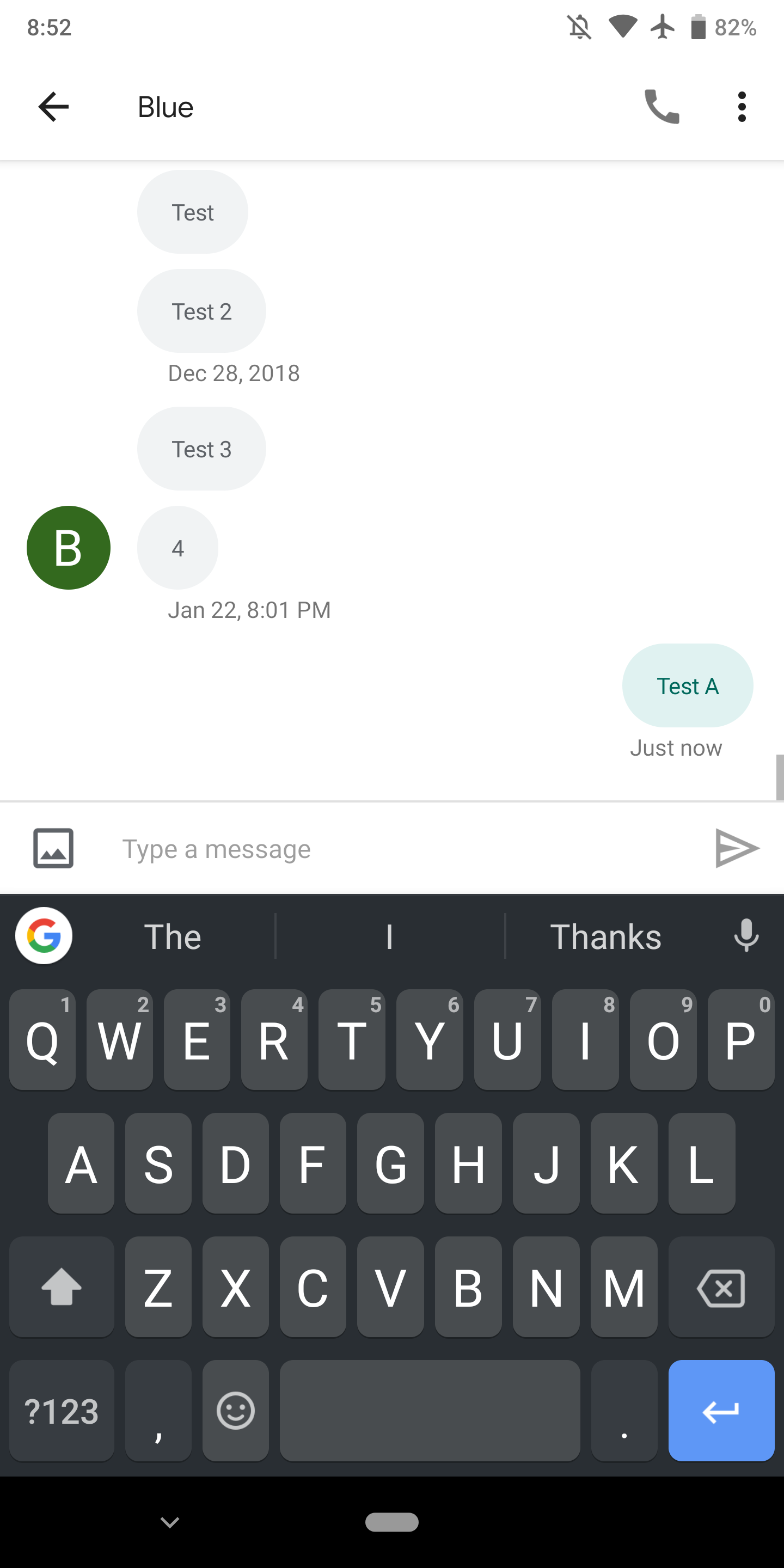Screen dimensions: 784x1568
Task: Tap the backspace key
Action: click(721, 1288)
